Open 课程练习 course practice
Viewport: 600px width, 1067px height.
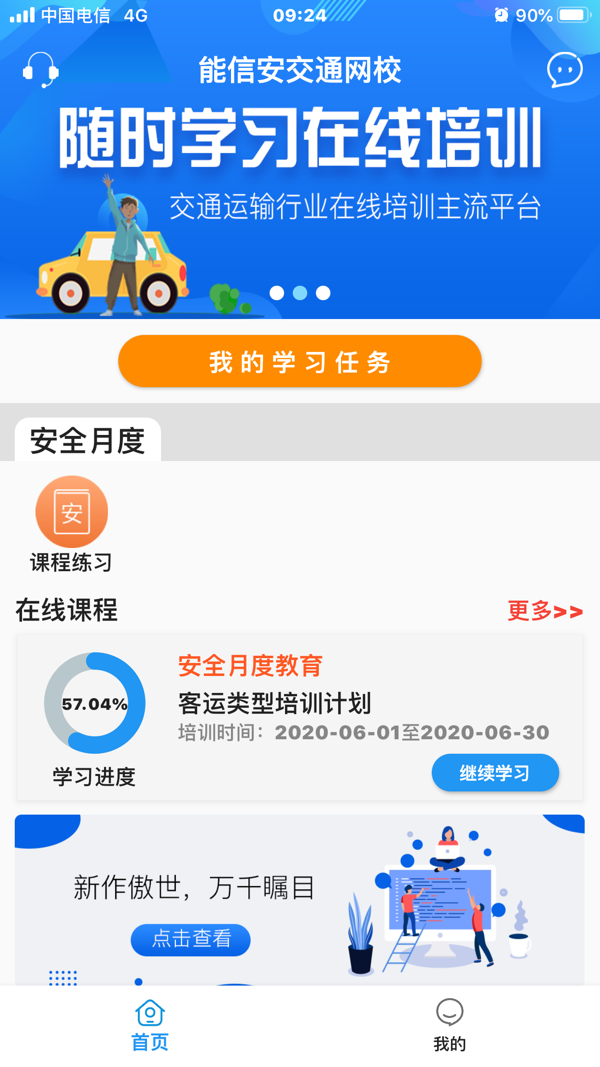(71, 525)
